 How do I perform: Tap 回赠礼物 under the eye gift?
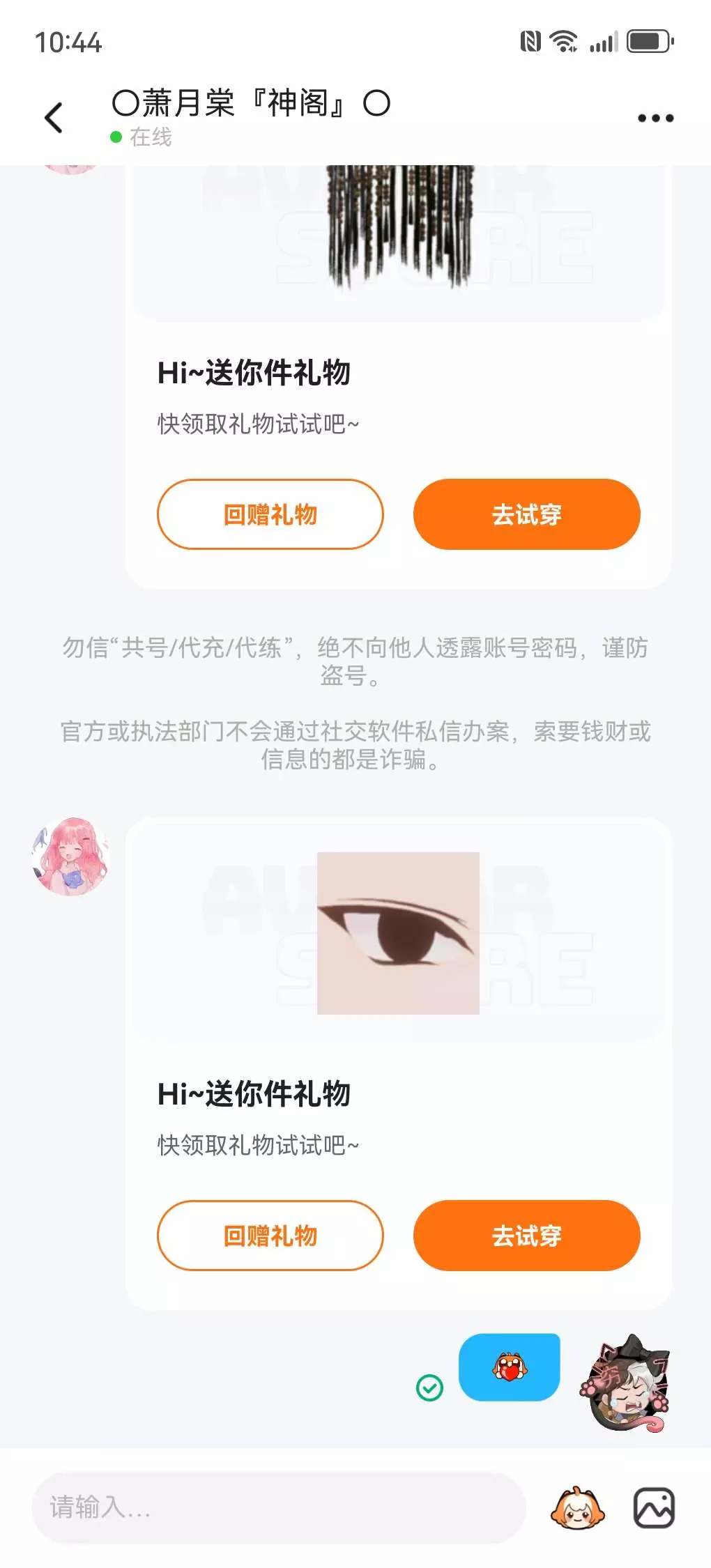[270, 1236]
